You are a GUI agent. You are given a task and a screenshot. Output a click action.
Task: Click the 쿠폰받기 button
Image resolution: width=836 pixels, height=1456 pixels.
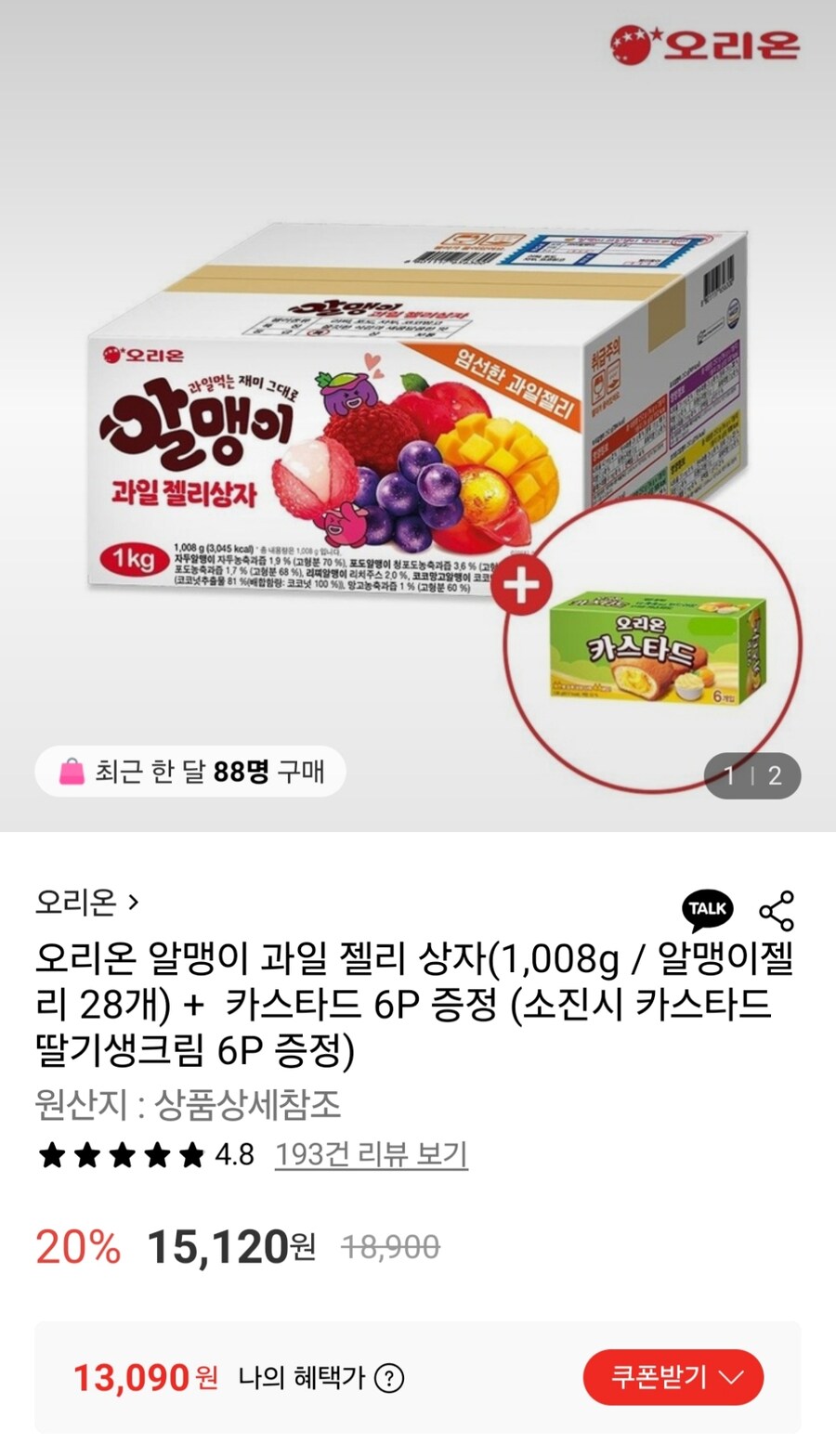click(673, 1378)
